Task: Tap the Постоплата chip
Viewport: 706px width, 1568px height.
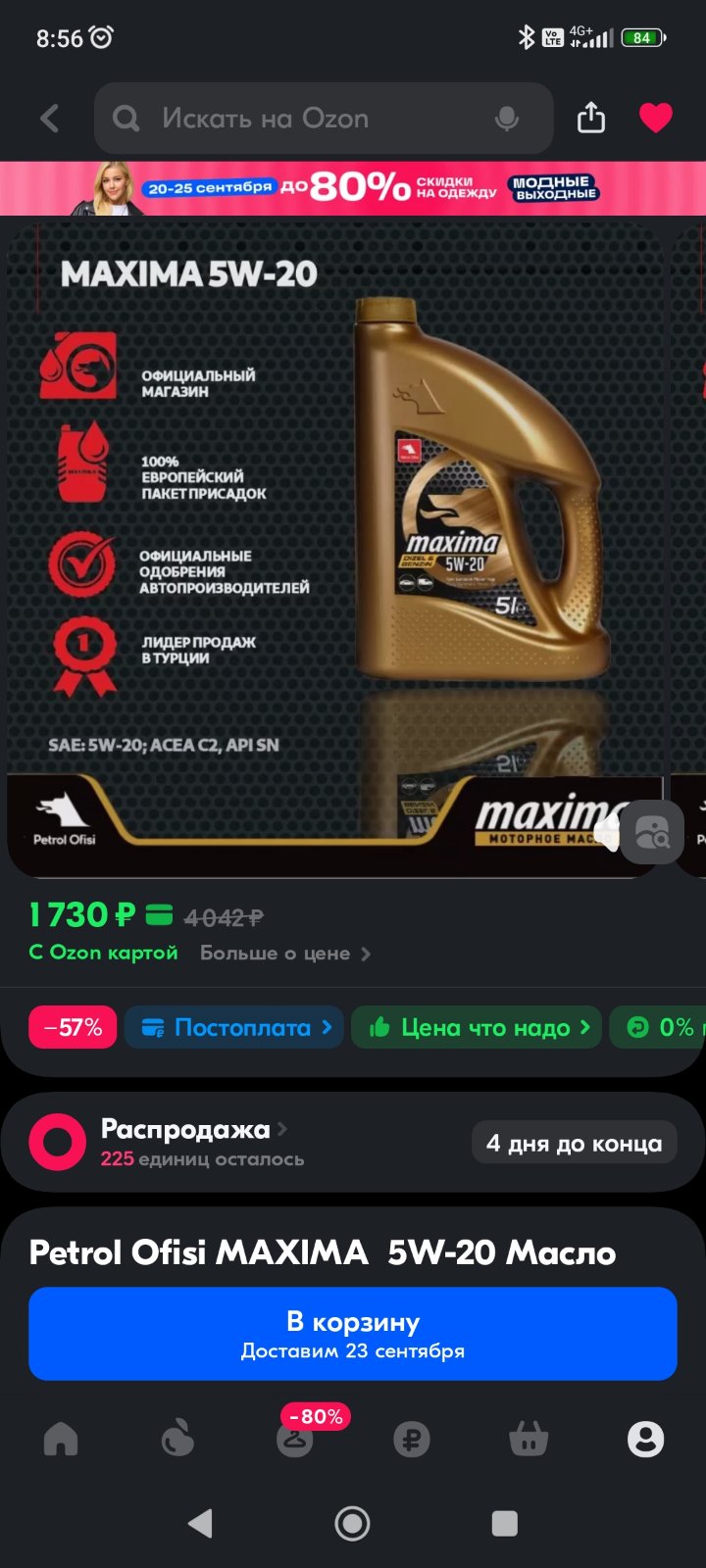Action: click(233, 1027)
